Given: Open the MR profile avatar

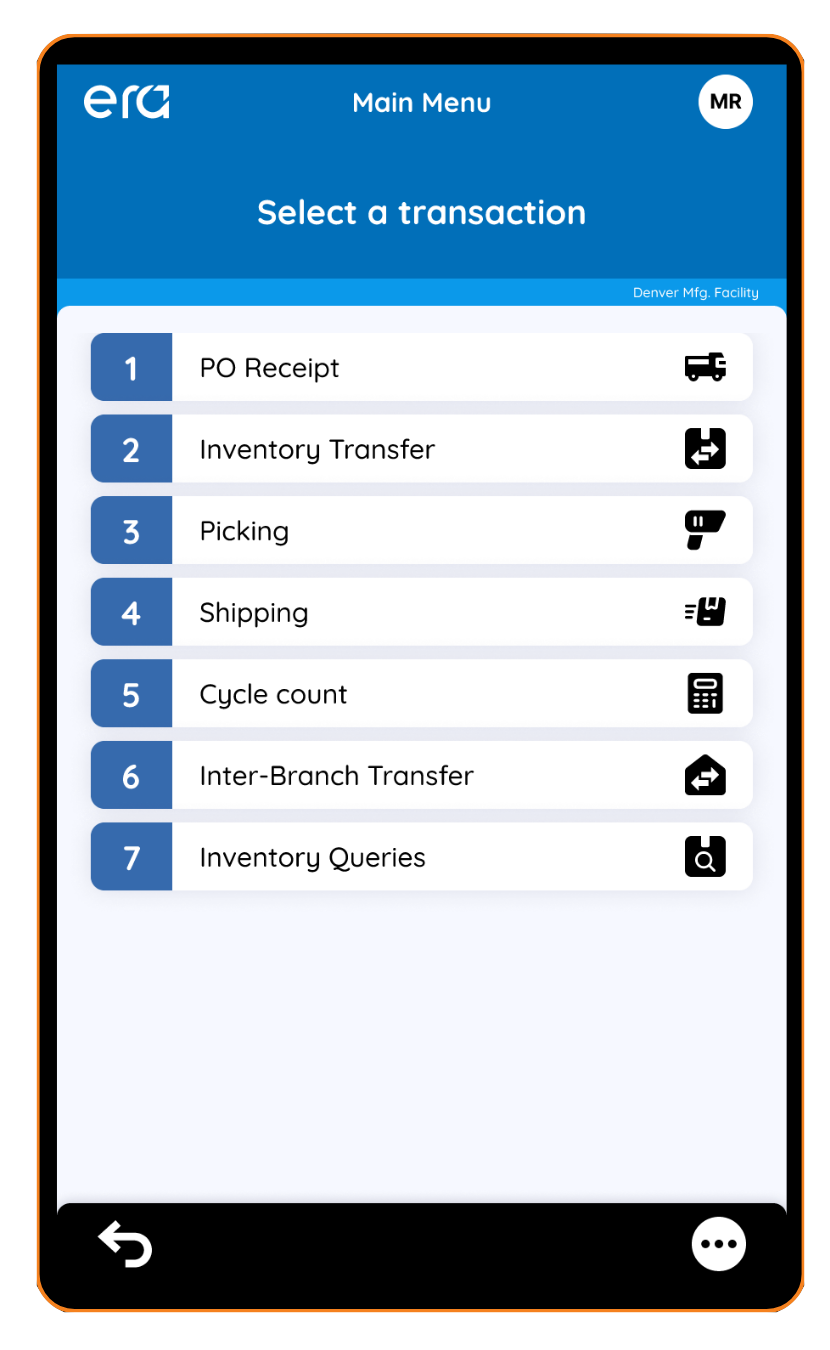Looking at the screenshot, I should pos(725,102).
